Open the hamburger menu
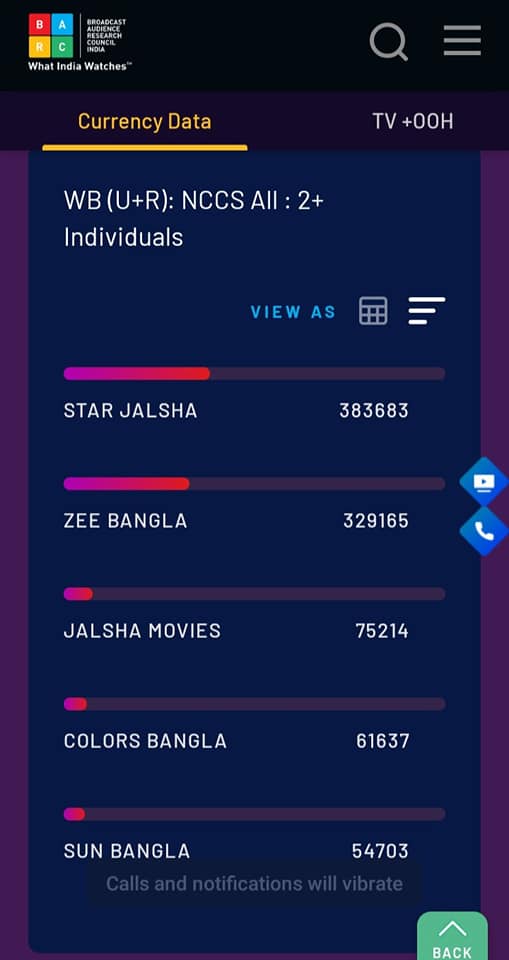The image size is (509, 960). [462, 41]
